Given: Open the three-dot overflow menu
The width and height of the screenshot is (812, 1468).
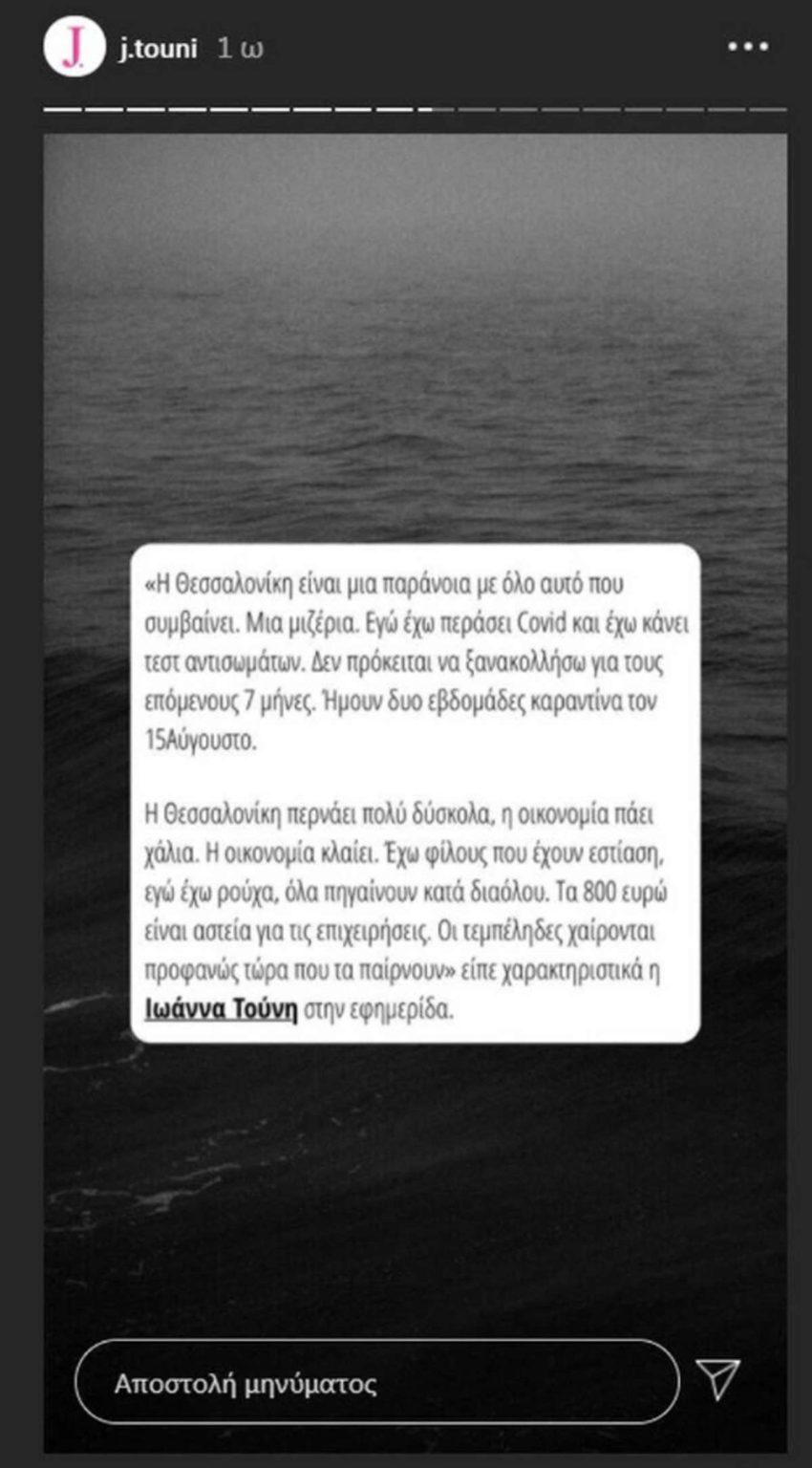Looking at the screenshot, I should pyautogui.click(x=748, y=46).
